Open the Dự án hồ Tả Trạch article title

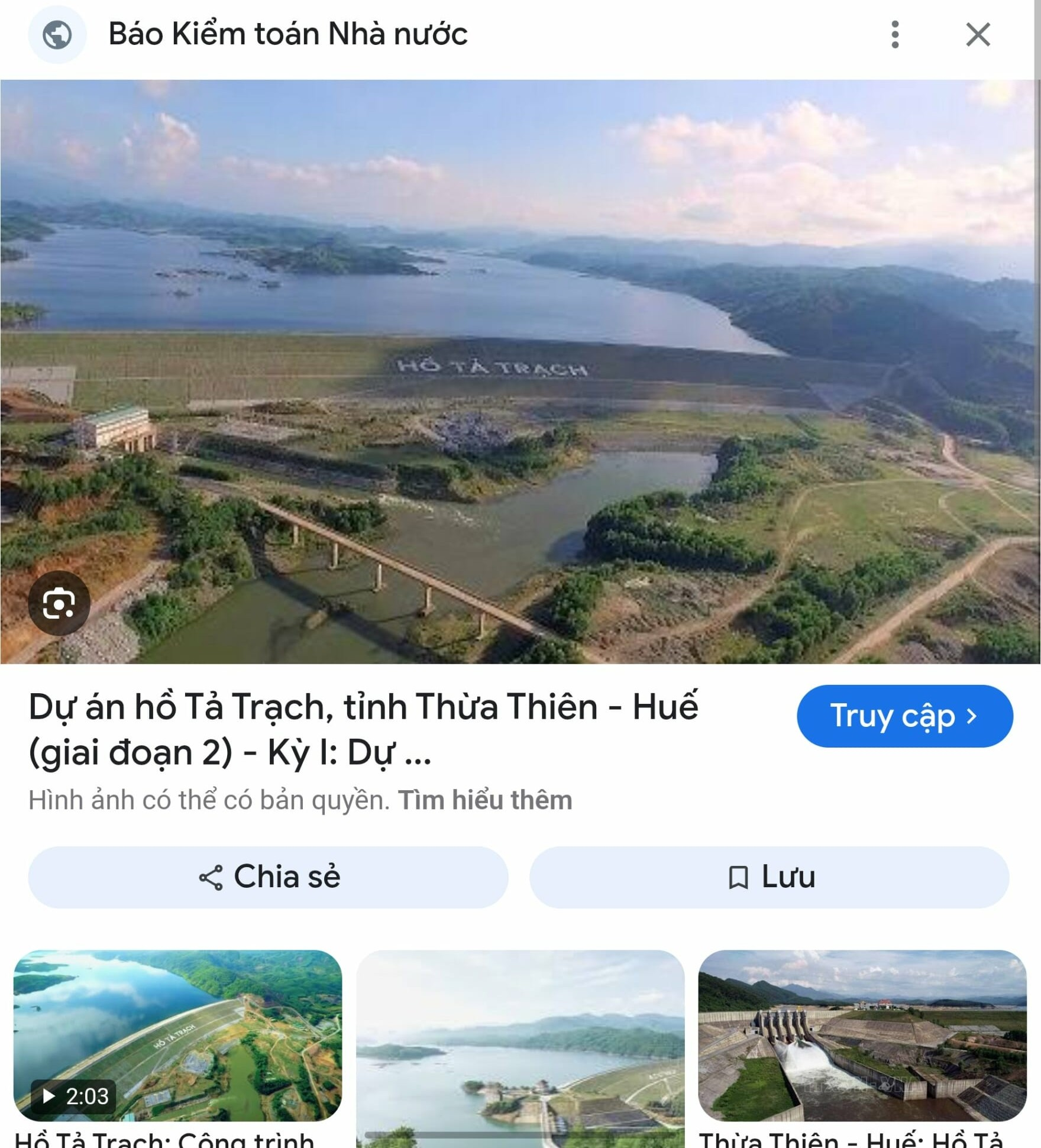click(363, 729)
